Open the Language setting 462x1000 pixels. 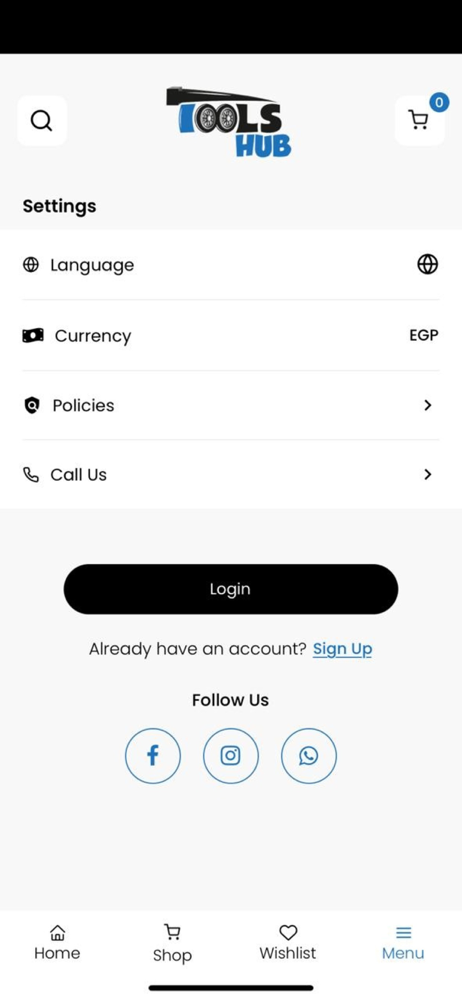[231, 265]
